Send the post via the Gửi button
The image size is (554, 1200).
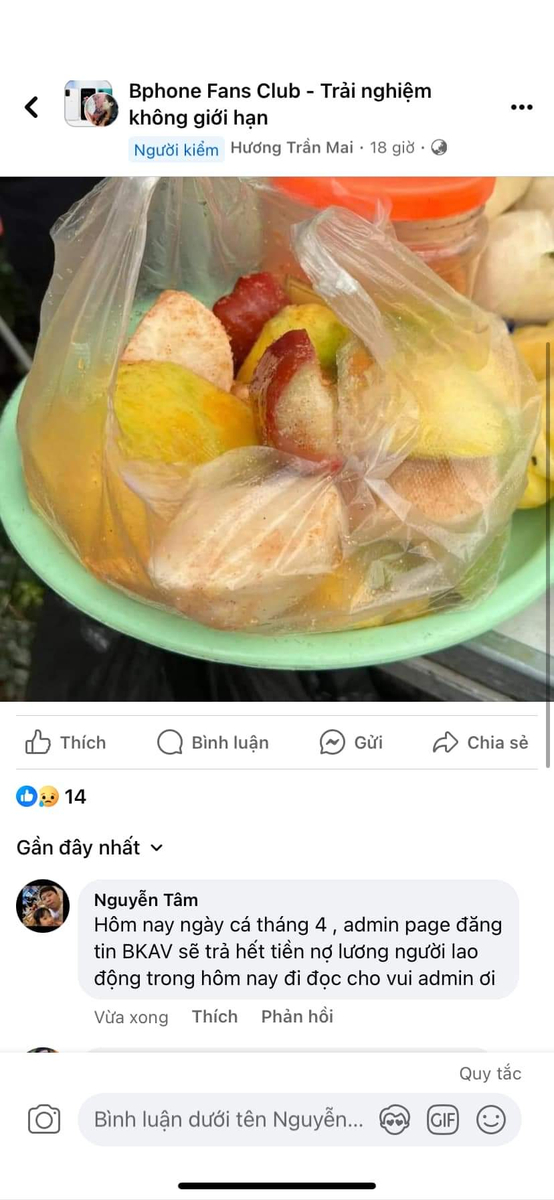pos(351,742)
